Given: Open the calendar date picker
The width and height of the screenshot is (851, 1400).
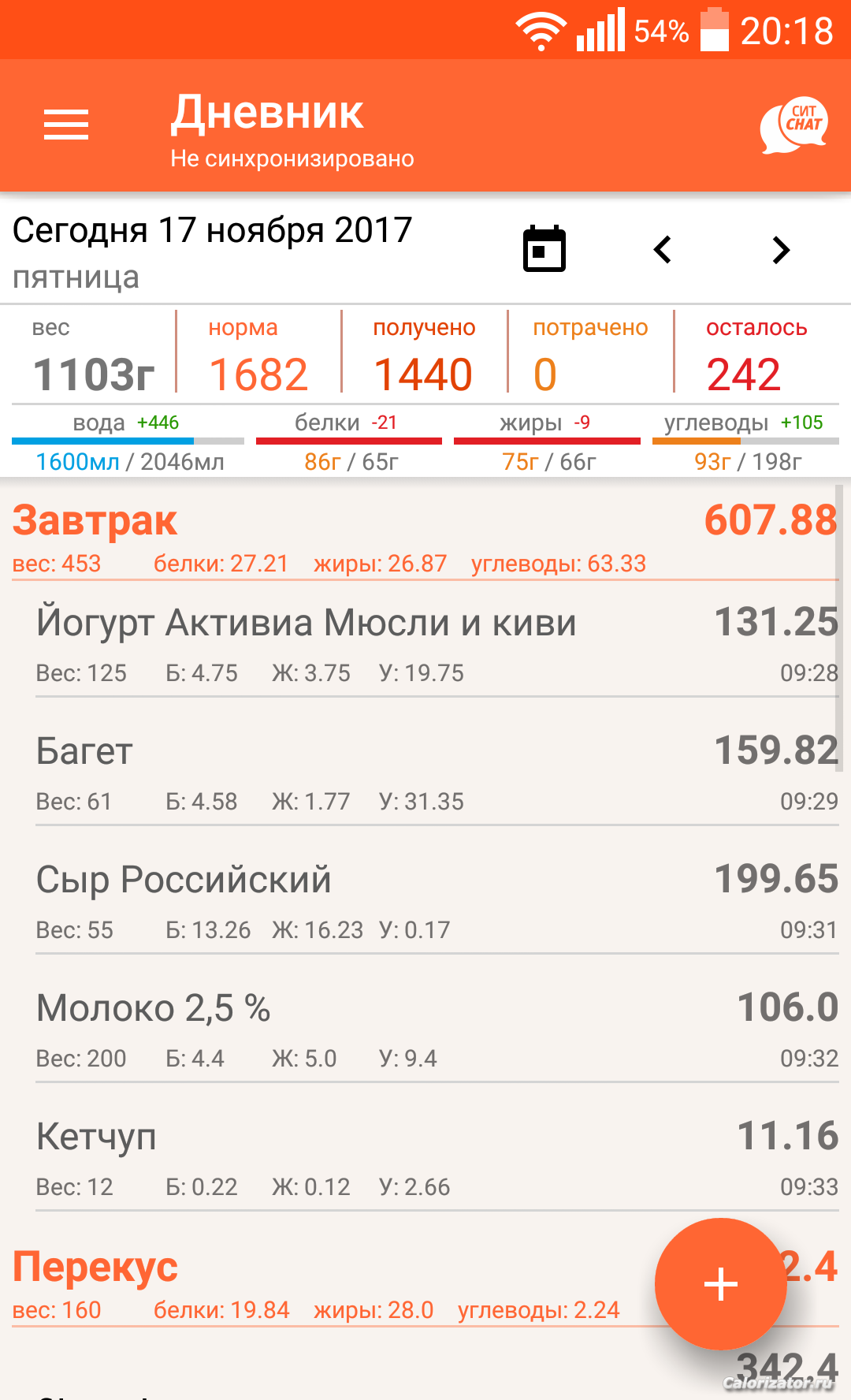Looking at the screenshot, I should 544,248.
